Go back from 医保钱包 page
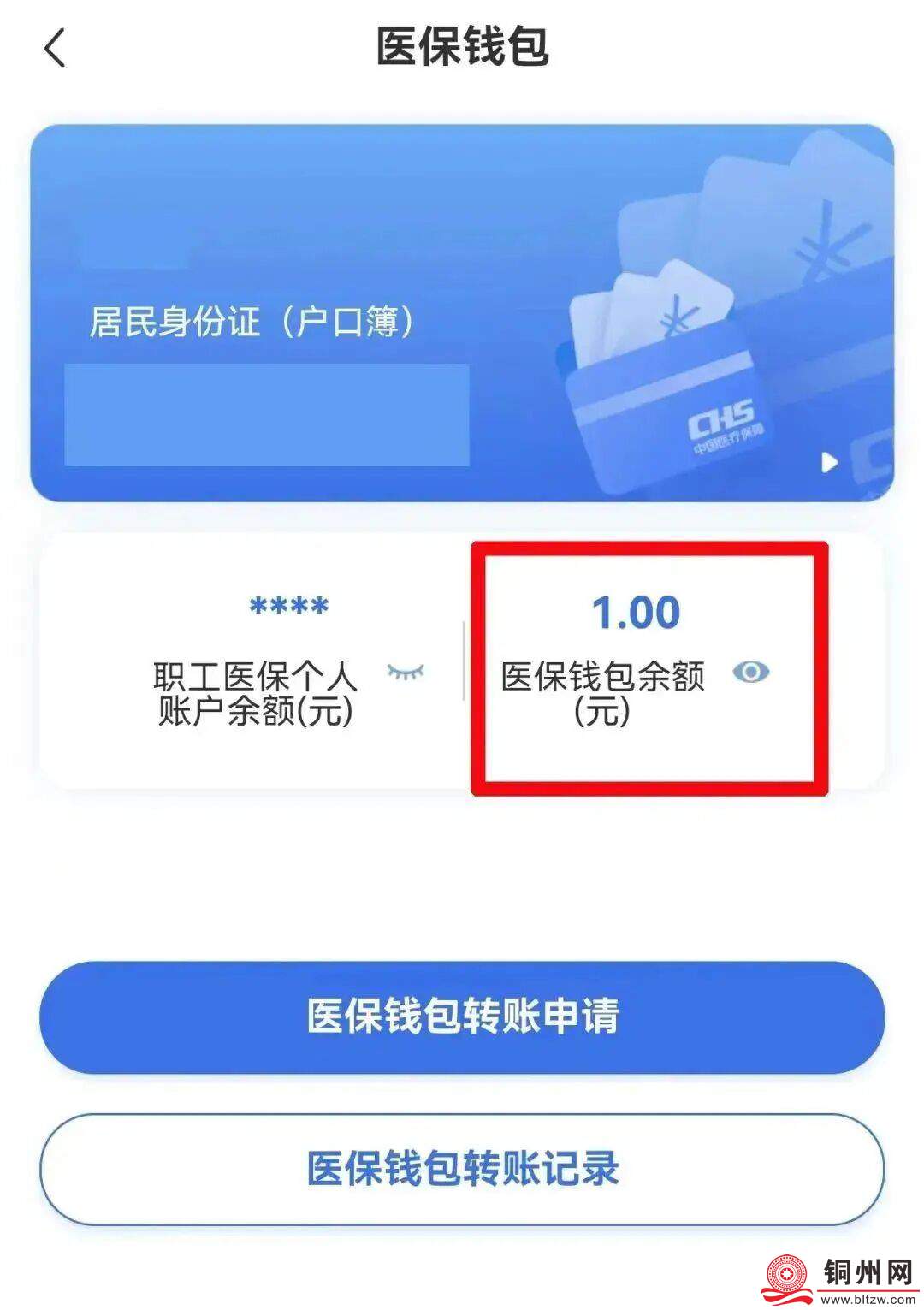 [x=55, y=48]
